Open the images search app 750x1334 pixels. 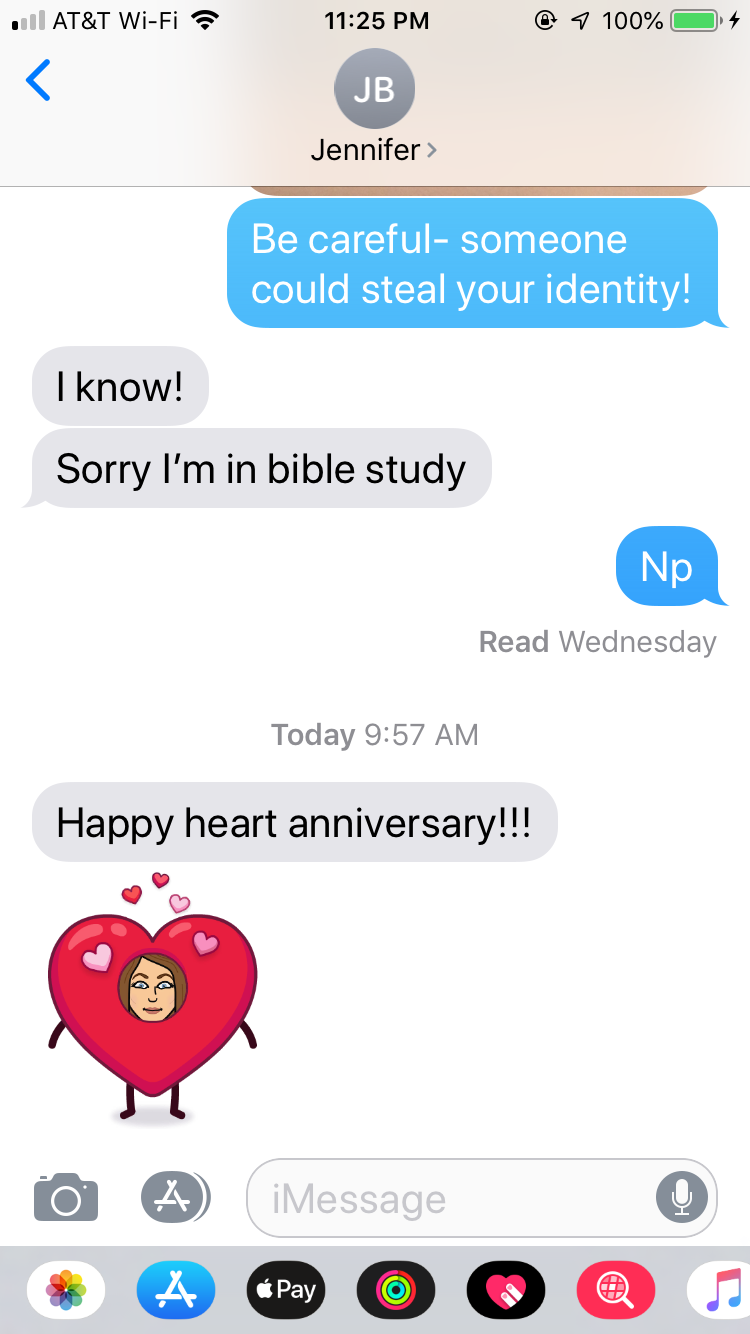coord(616,1290)
